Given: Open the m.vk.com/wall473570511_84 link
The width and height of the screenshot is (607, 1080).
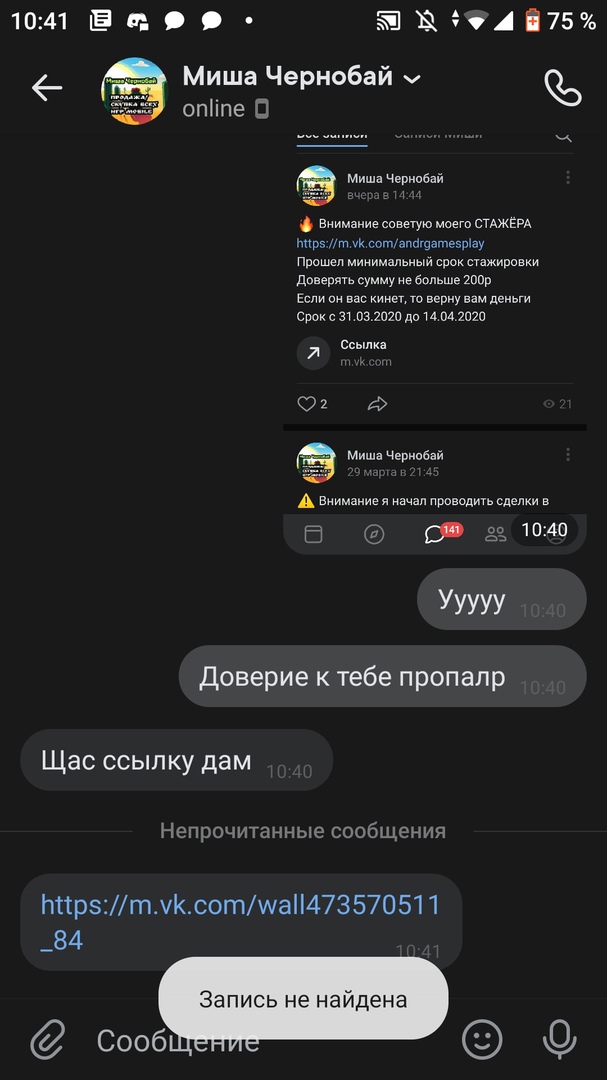Looking at the screenshot, I should [240, 921].
